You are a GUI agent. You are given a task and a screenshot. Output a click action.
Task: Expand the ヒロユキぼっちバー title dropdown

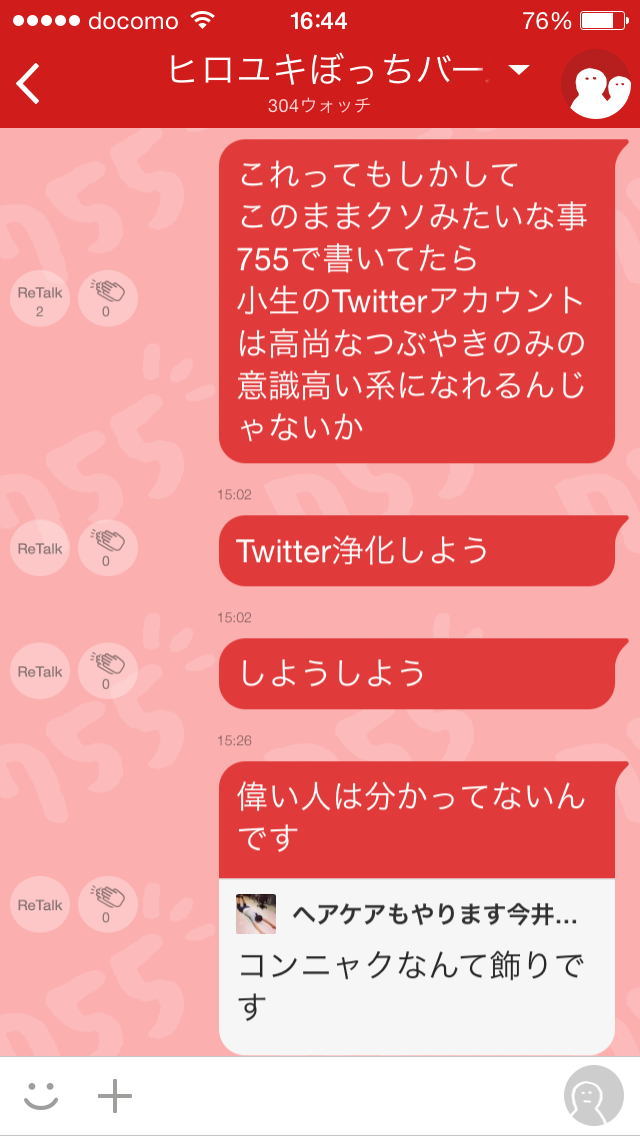(x=519, y=71)
